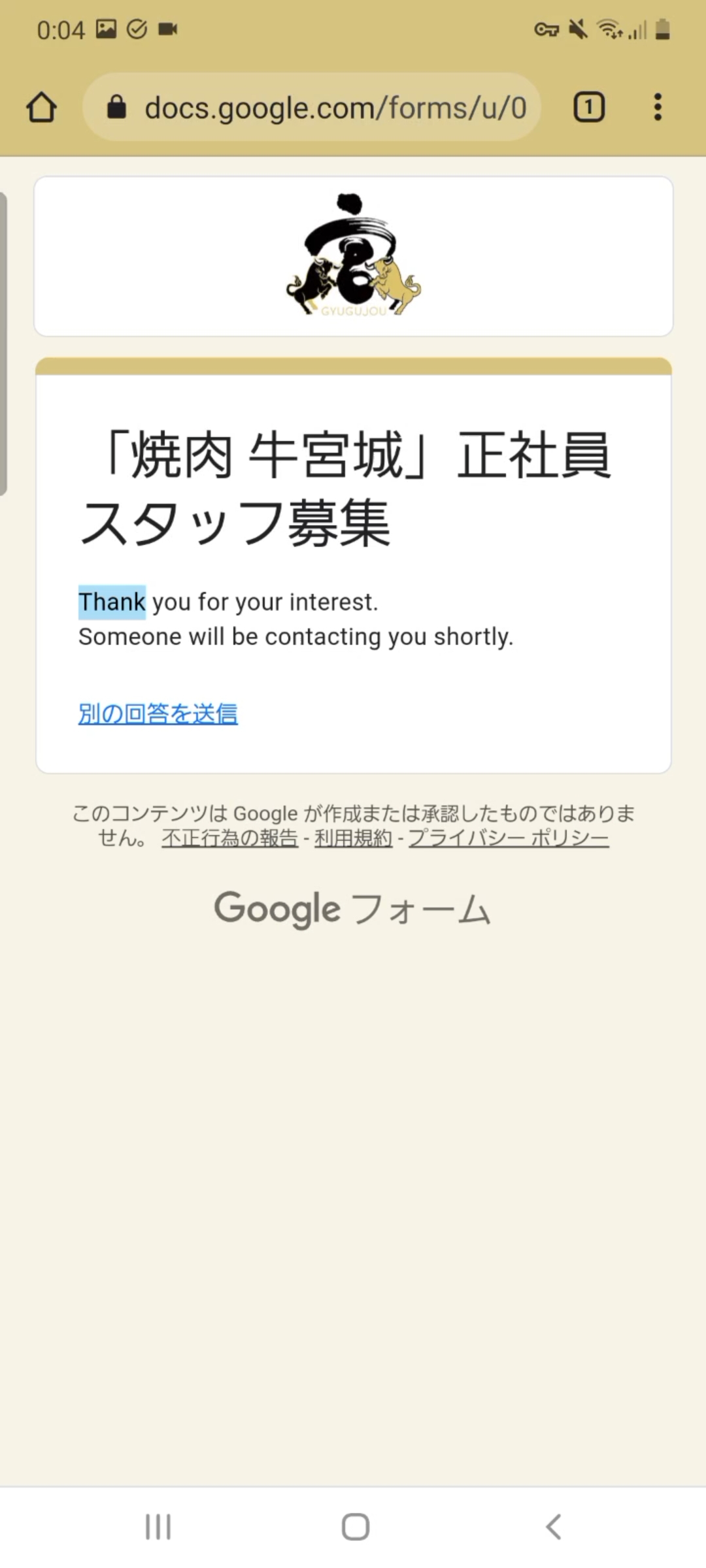Go back with the system back button
706x1568 pixels.
pyautogui.click(x=553, y=1527)
